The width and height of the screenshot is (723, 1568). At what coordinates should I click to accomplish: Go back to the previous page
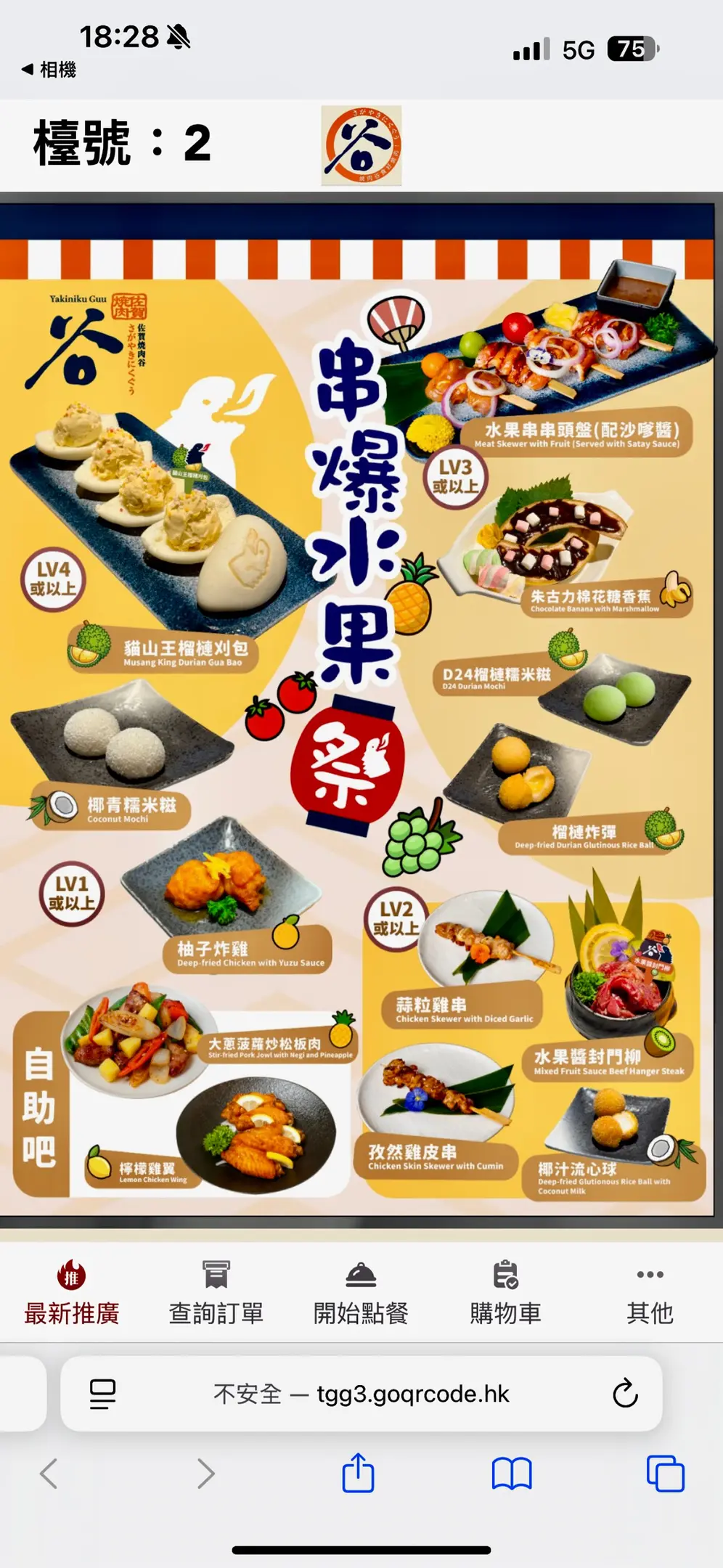(49, 1474)
